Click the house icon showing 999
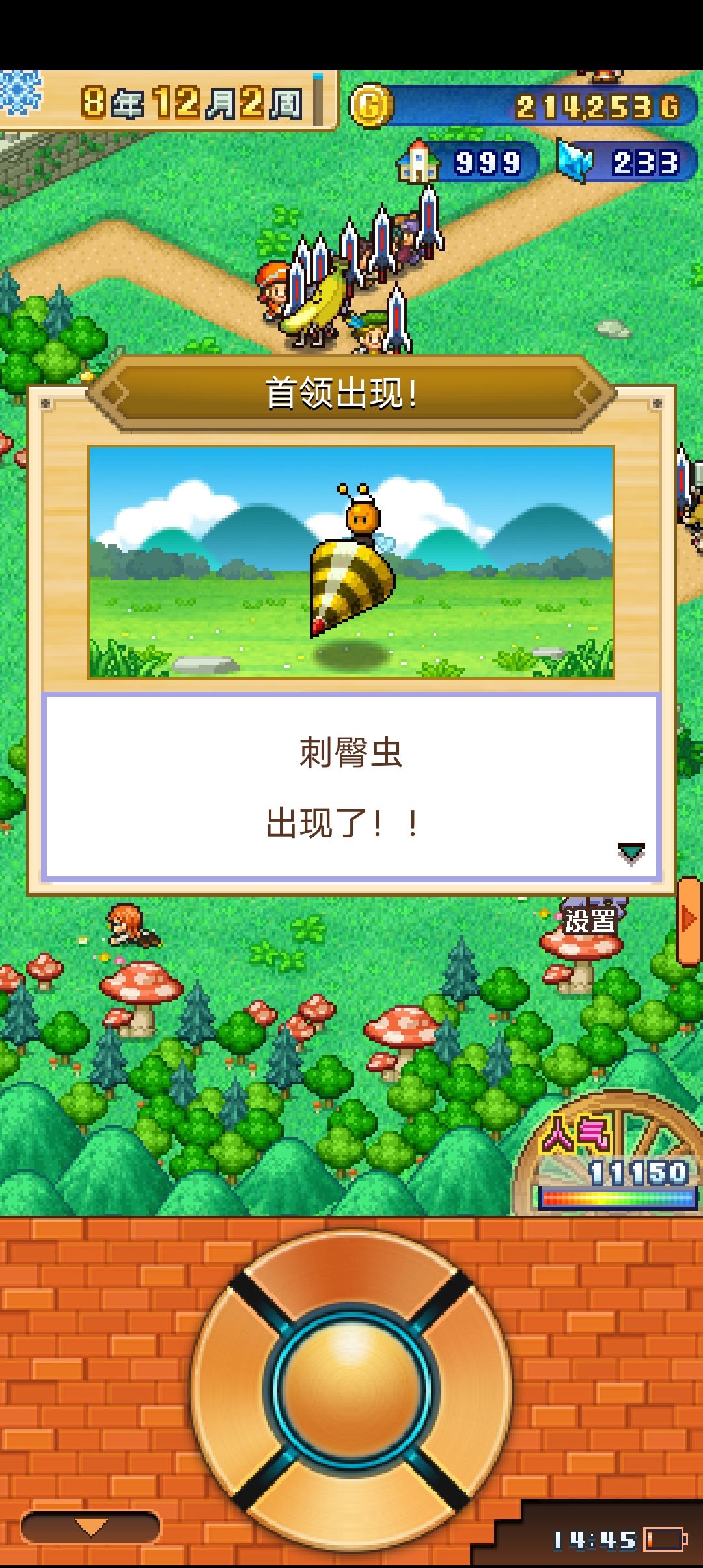Viewport: 703px width, 1568px height. click(x=417, y=163)
